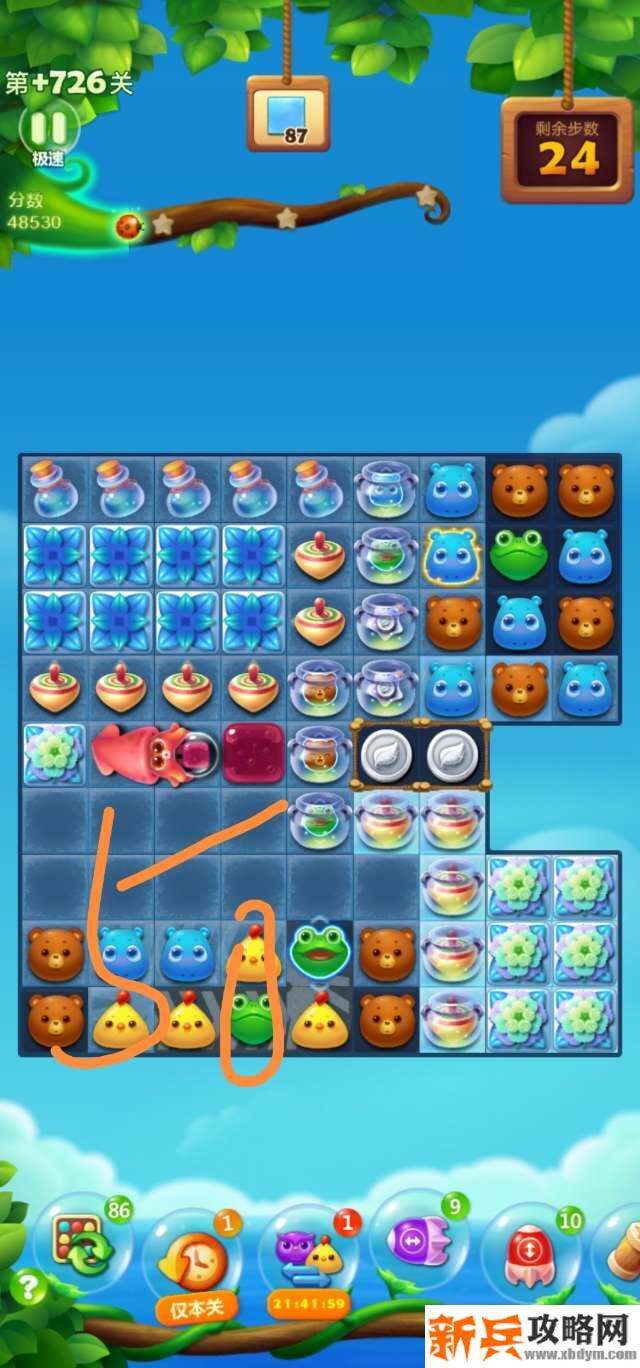
Task: Pause the game
Action: coord(46,128)
